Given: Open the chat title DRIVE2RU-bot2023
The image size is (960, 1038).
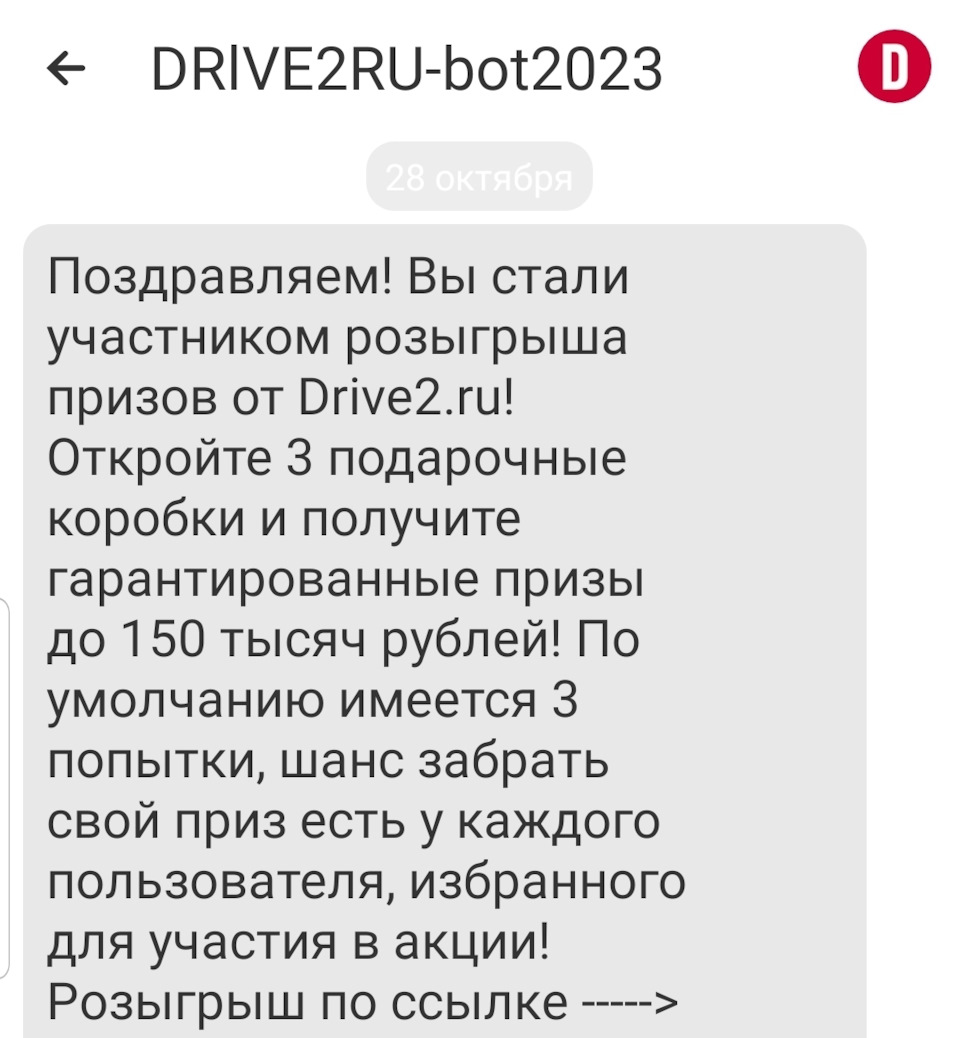Looking at the screenshot, I should pos(404,66).
